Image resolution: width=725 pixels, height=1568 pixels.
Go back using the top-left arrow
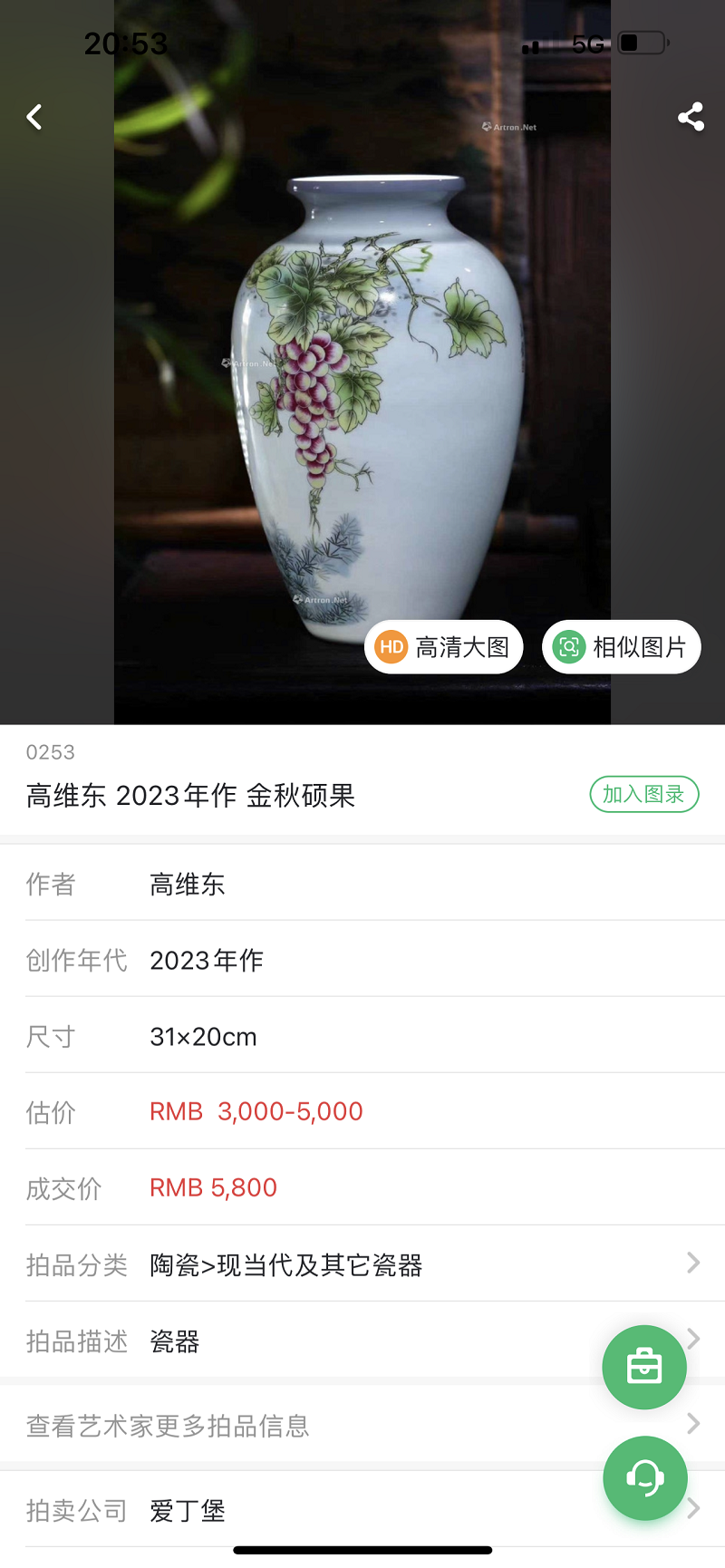(34, 117)
